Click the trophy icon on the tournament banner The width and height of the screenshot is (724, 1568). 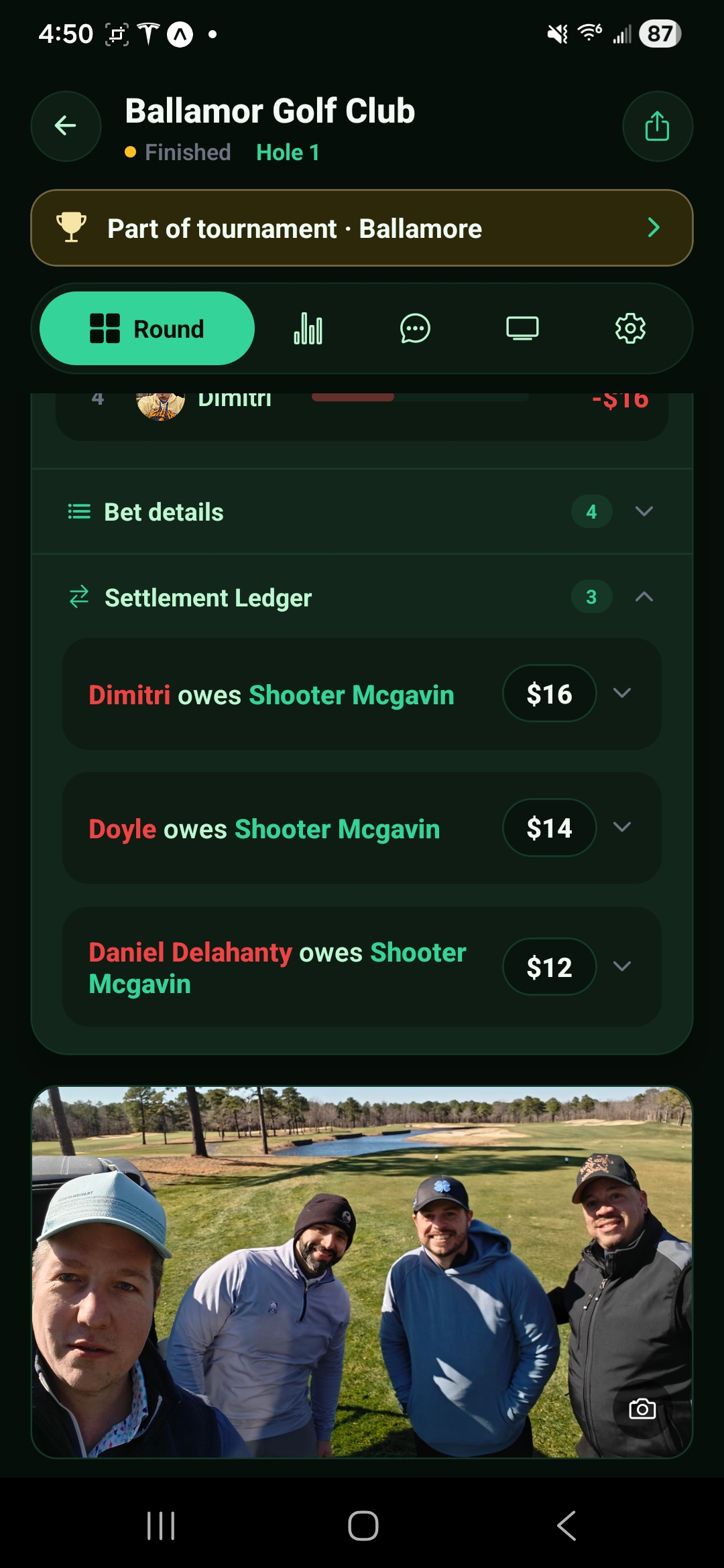[x=70, y=227]
